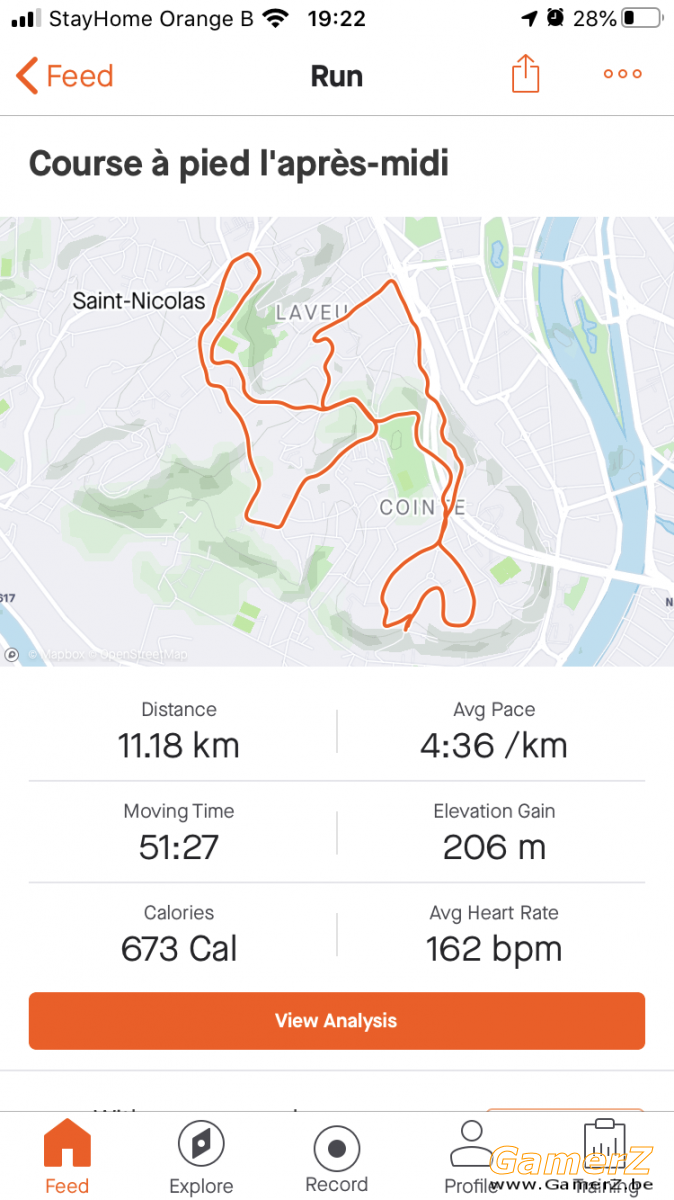Image resolution: width=674 pixels, height=1200 pixels.
Task: Tap the View Analysis button
Action: (337, 1021)
